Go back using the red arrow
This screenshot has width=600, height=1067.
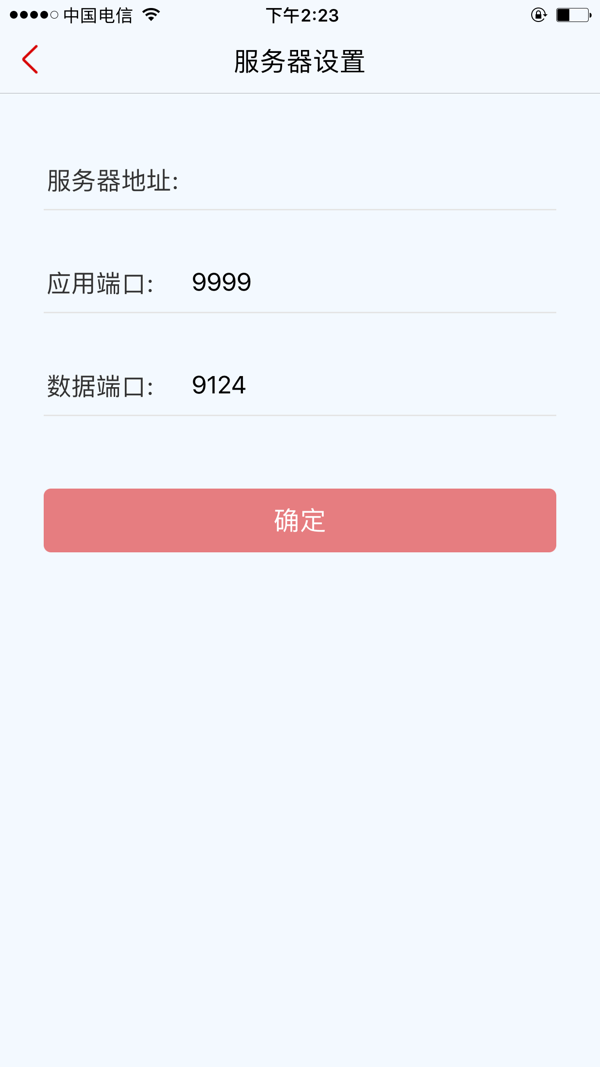pos(30,60)
